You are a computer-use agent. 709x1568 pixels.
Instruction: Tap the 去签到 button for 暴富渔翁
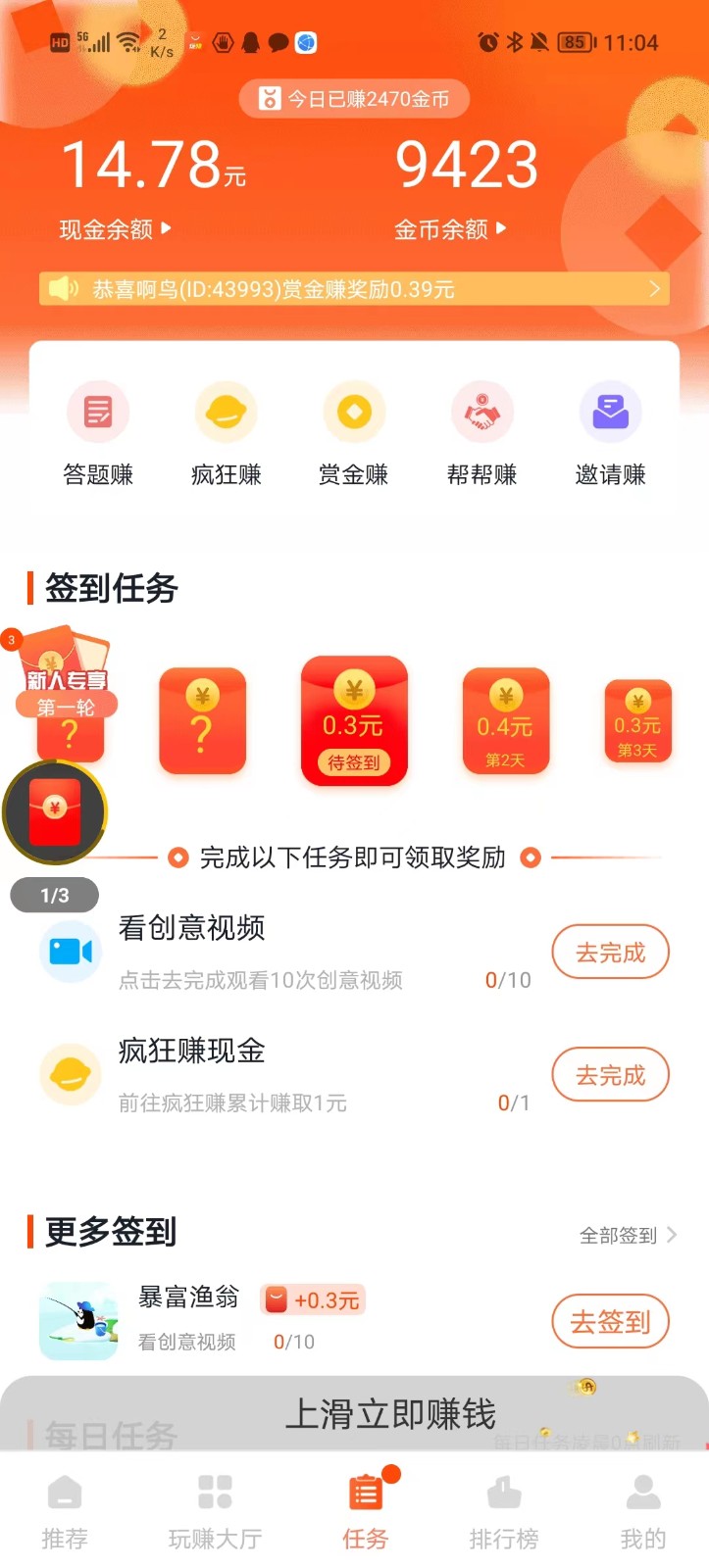point(610,1321)
